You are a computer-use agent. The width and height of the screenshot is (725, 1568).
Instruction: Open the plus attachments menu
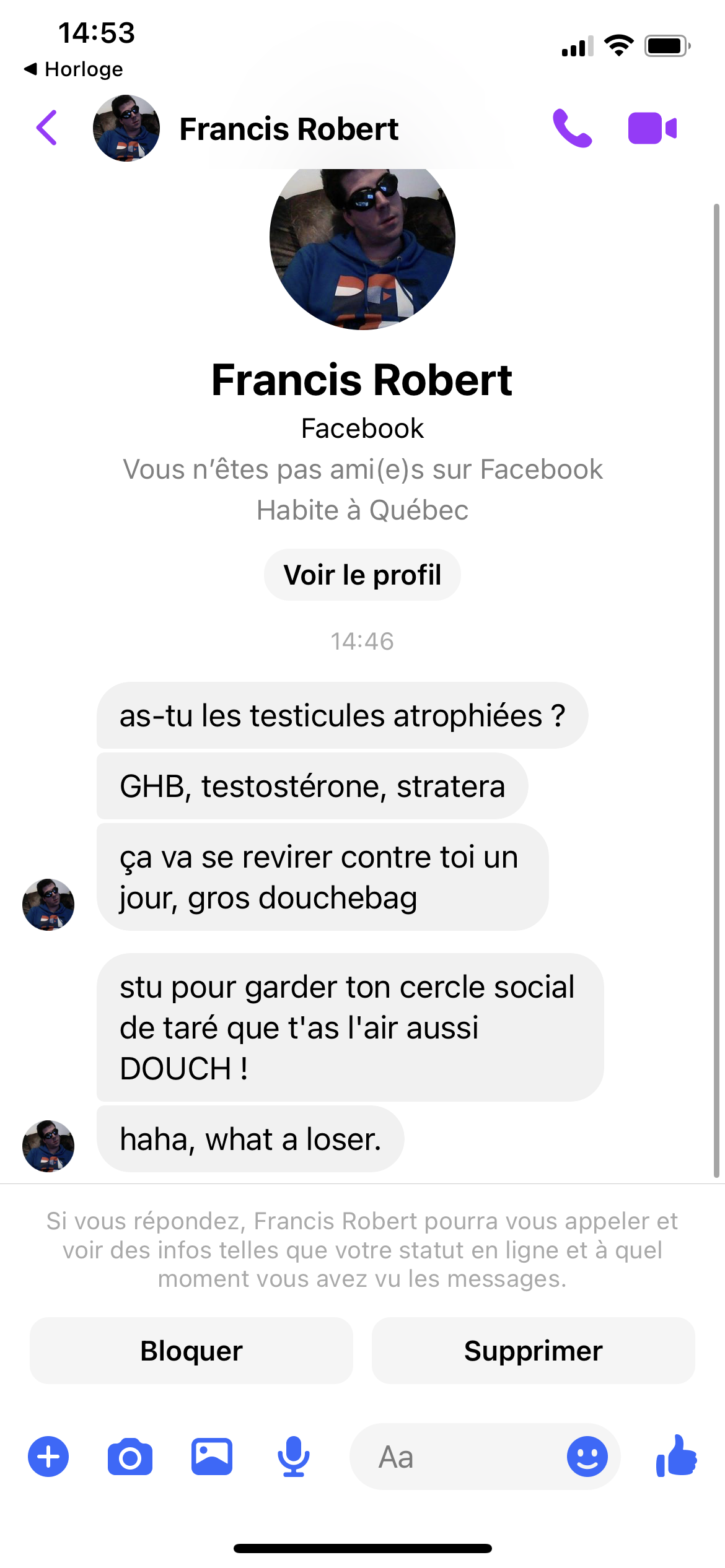[48, 1457]
